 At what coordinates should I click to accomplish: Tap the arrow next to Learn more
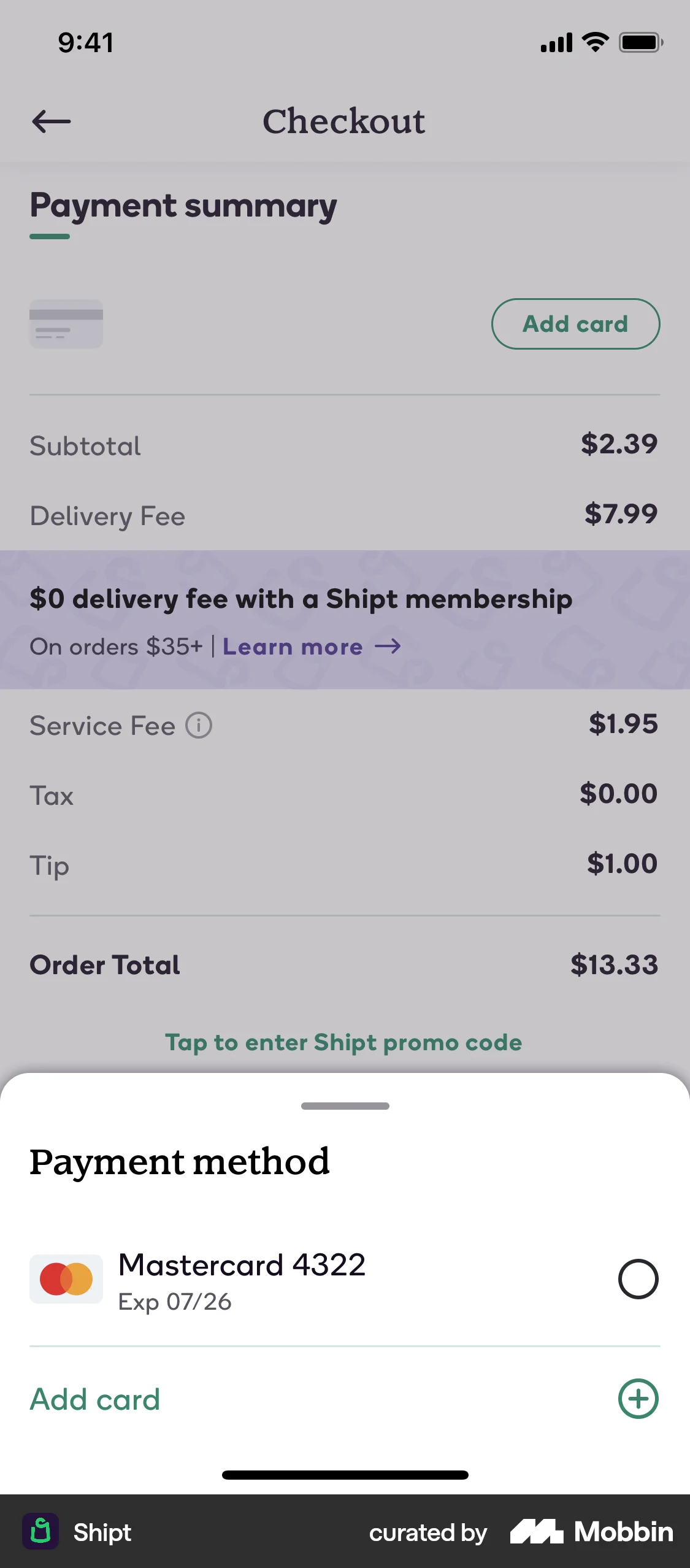point(389,646)
